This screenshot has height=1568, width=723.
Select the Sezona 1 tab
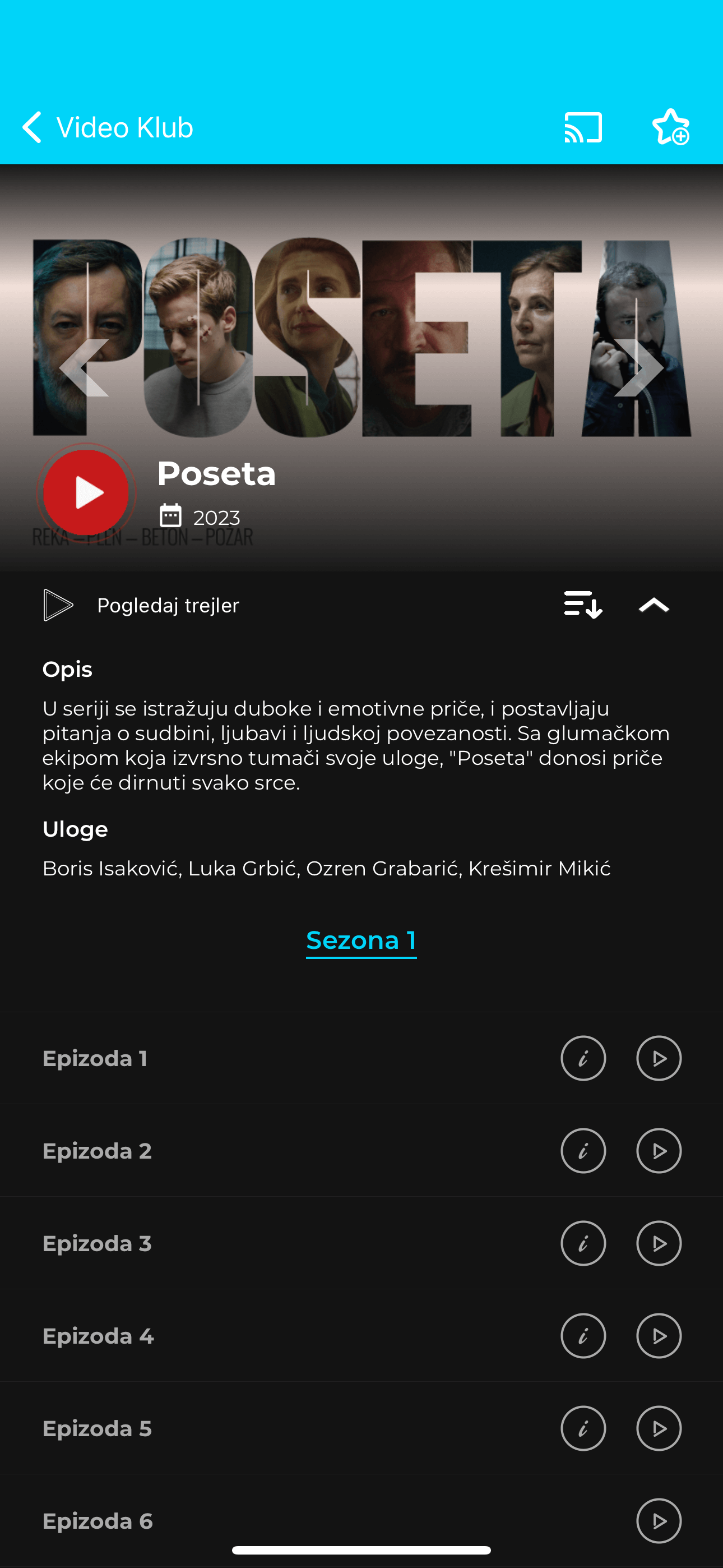tap(361, 940)
